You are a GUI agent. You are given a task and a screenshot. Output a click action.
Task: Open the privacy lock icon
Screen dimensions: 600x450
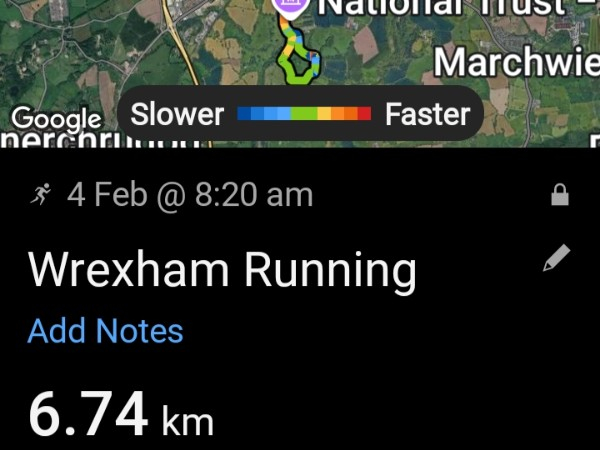tap(560, 196)
